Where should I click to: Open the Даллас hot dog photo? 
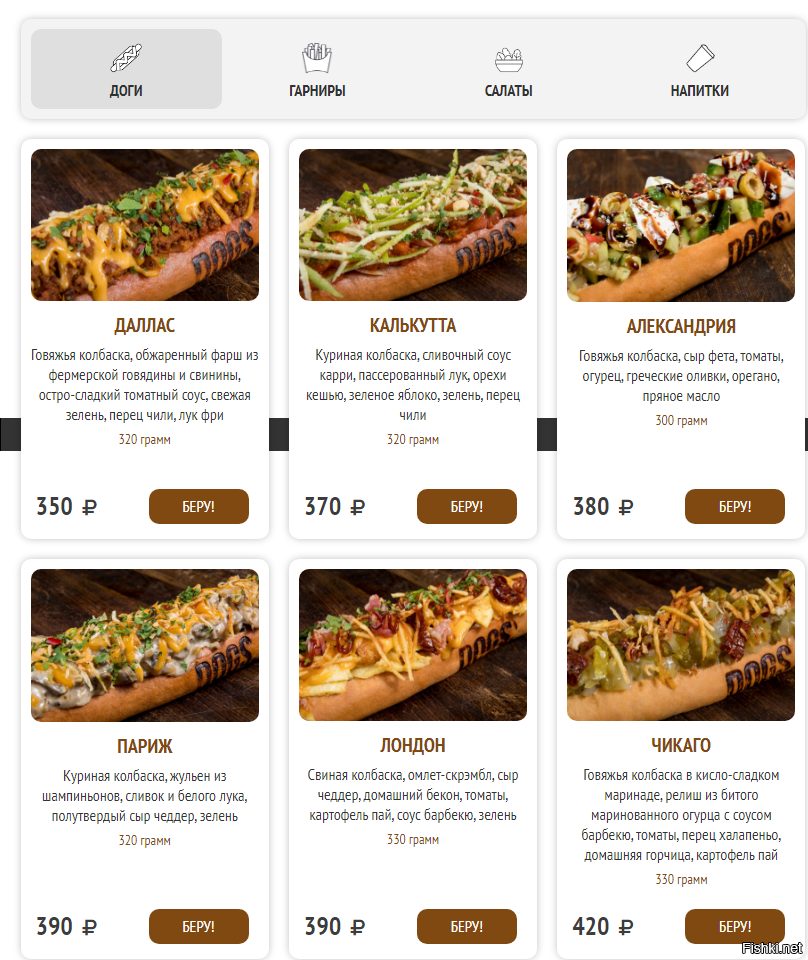click(145, 225)
